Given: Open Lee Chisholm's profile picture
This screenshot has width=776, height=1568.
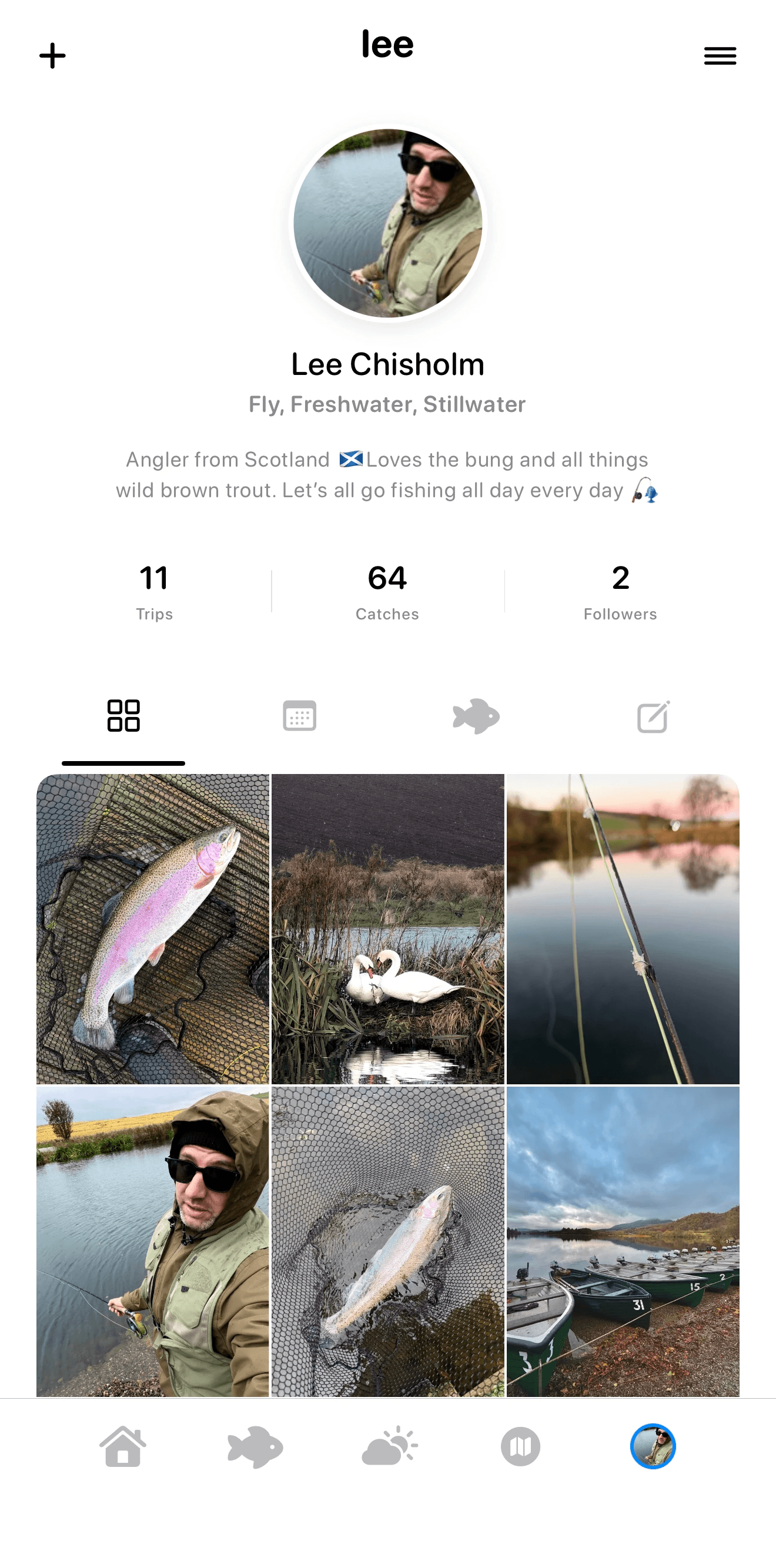Looking at the screenshot, I should [x=387, y=223].
